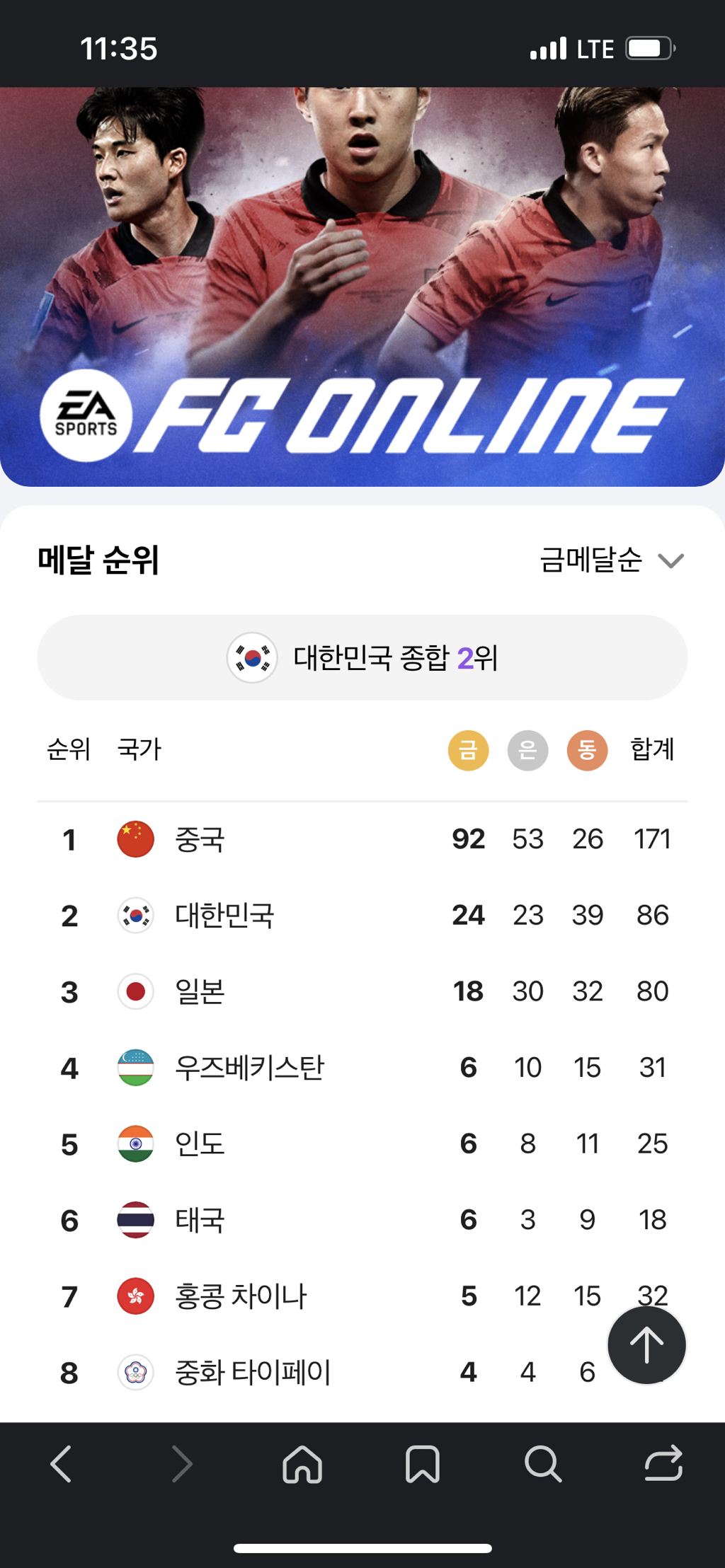Tap the Uzbekistan flag icon

[135, 1068]
